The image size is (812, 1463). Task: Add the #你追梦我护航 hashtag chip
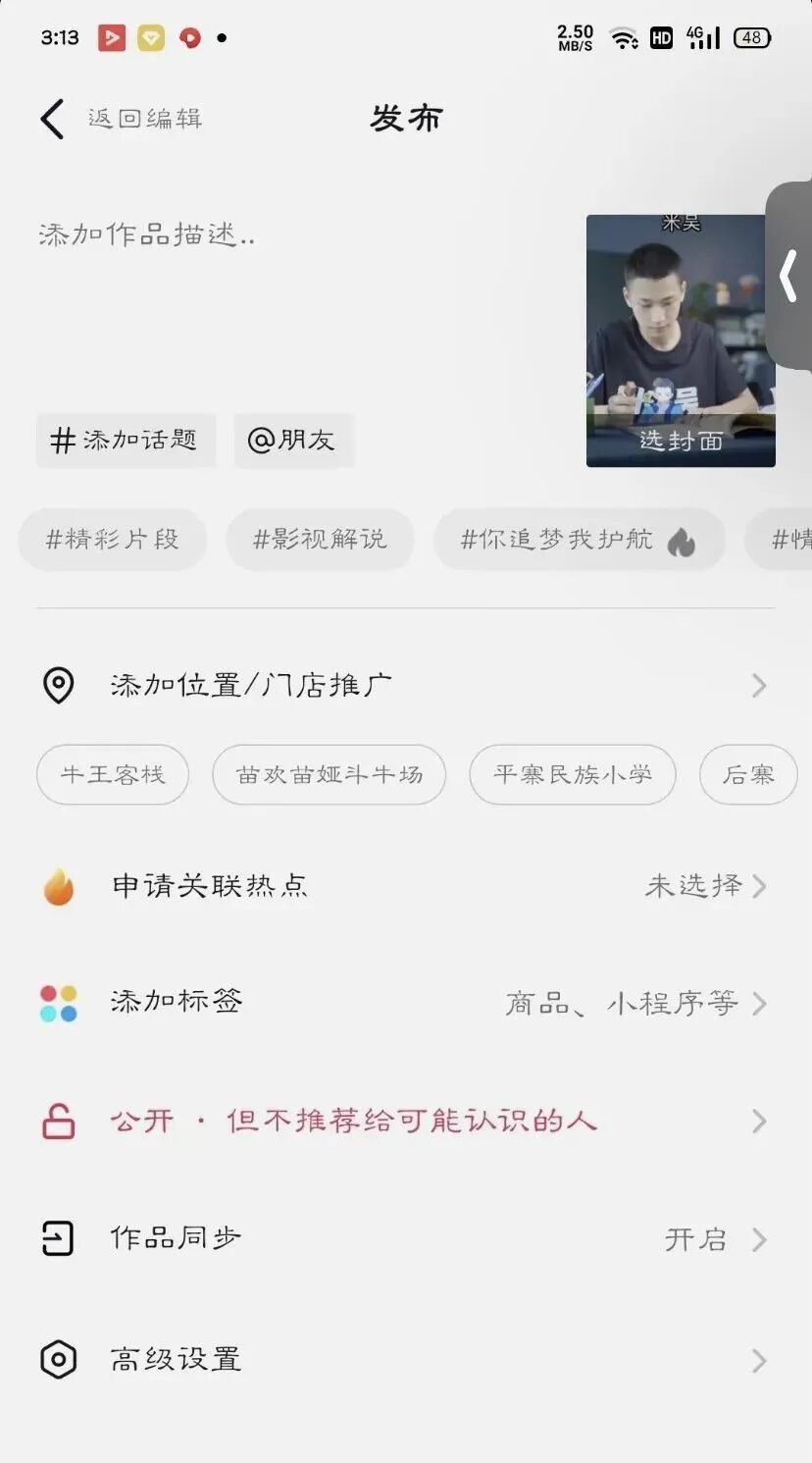579,539
